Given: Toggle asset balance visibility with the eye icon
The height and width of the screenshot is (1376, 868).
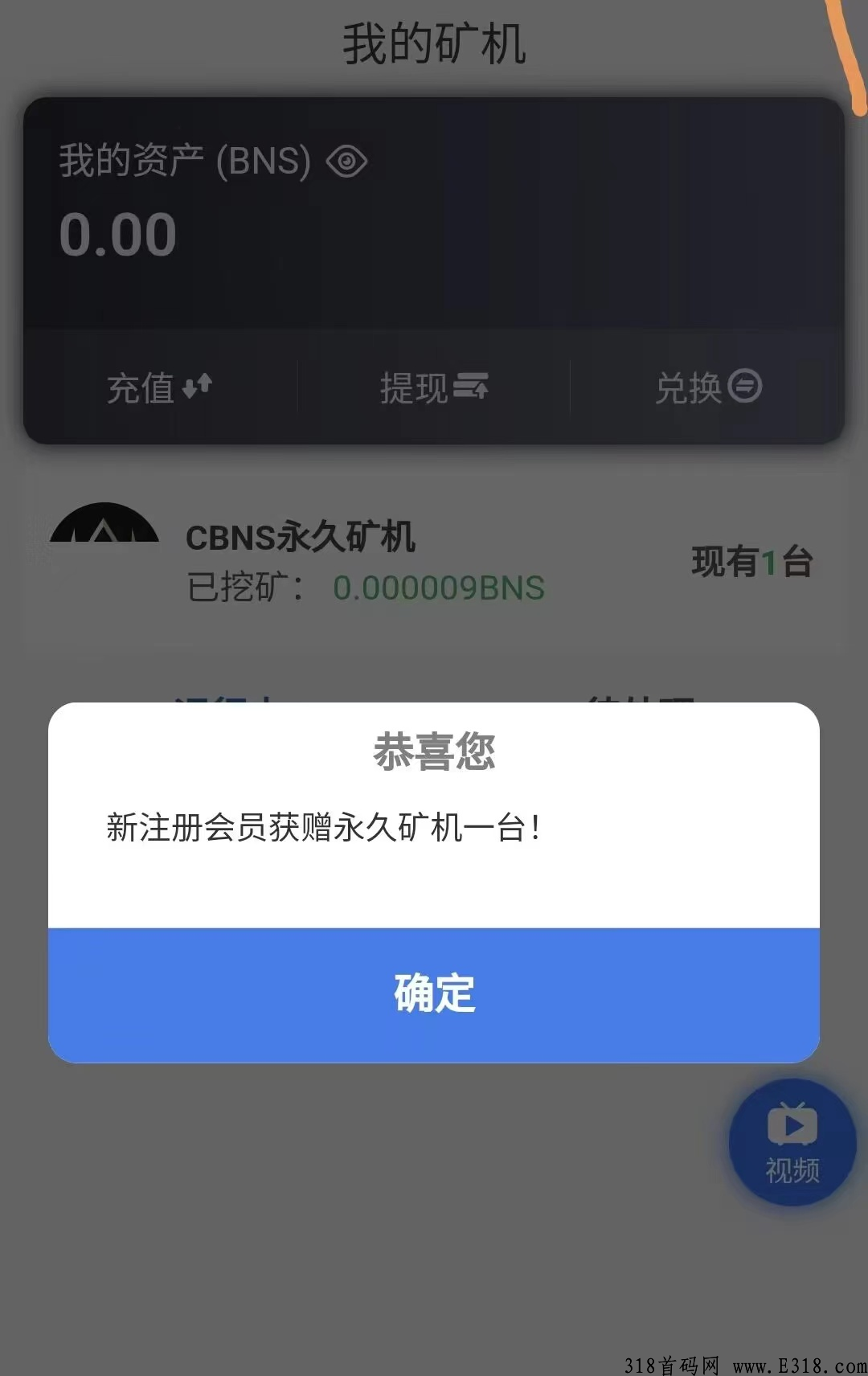Looking at the screenshot, I should click(x=346, y=162).
